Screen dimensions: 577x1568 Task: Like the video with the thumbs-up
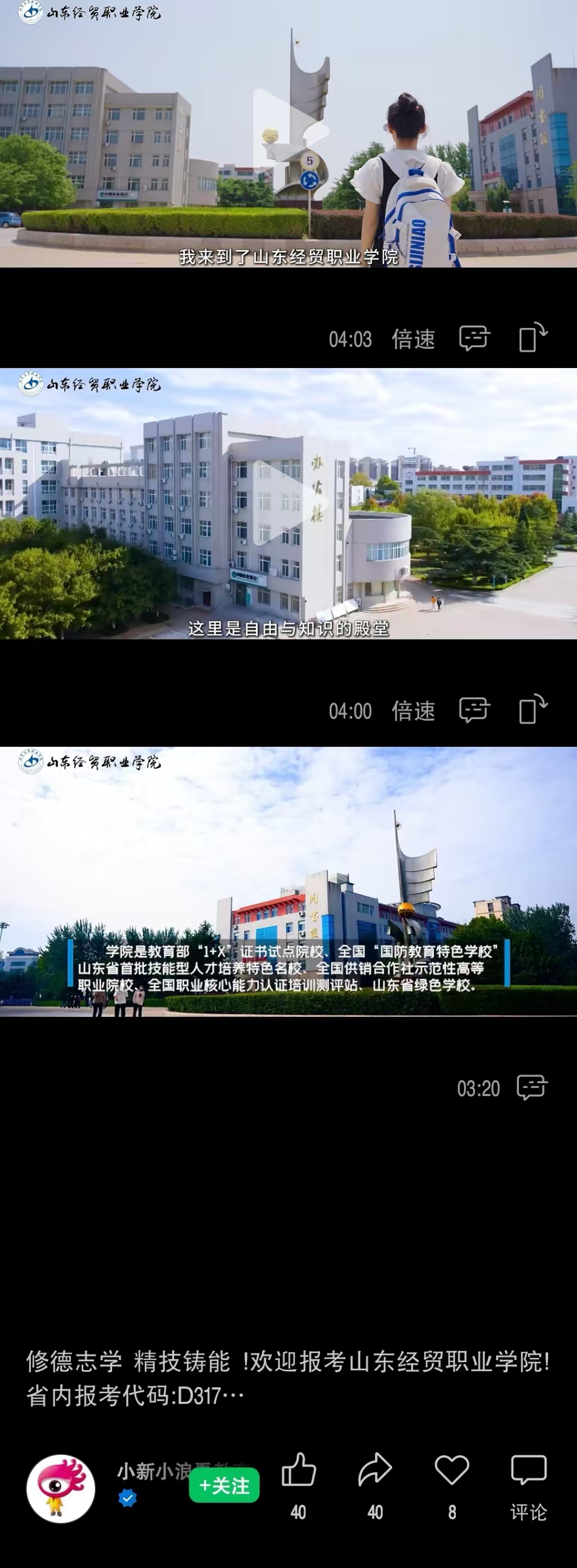tap(298, 1470)
